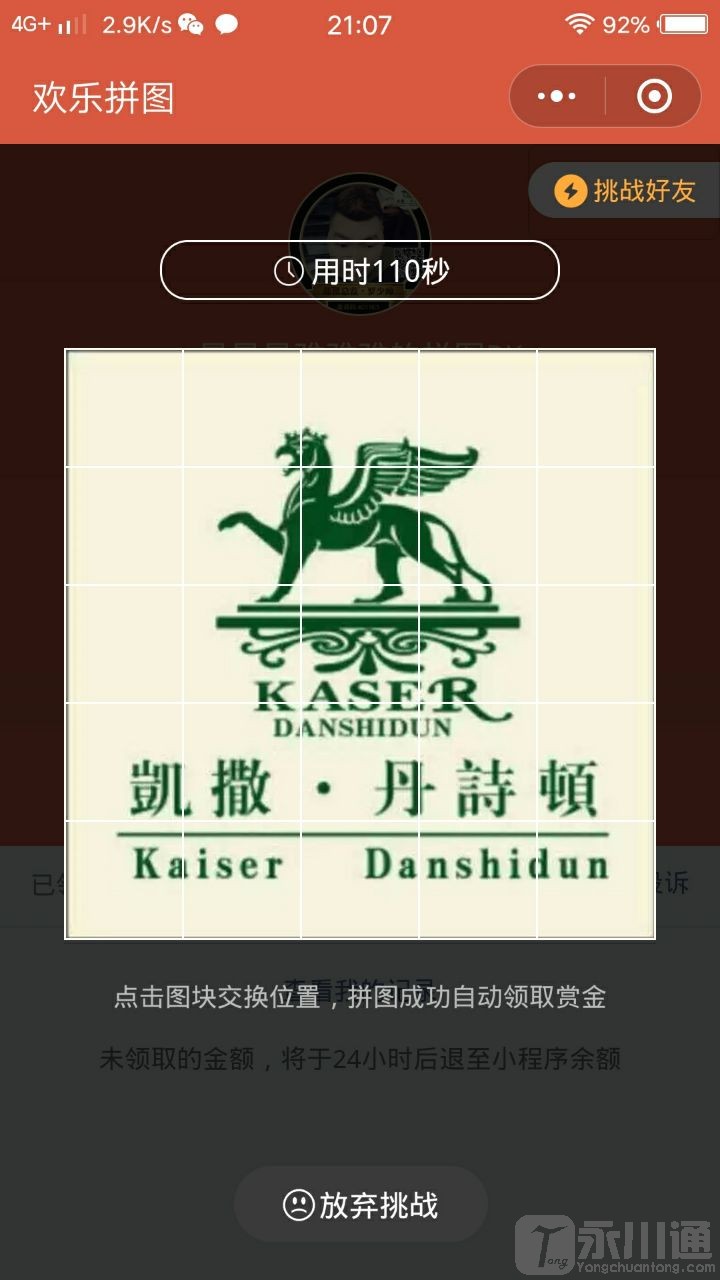Screen dimensions: 720x1280
Task: Select the puzzle tile showing the 頓 character
Action: [596, 762]
